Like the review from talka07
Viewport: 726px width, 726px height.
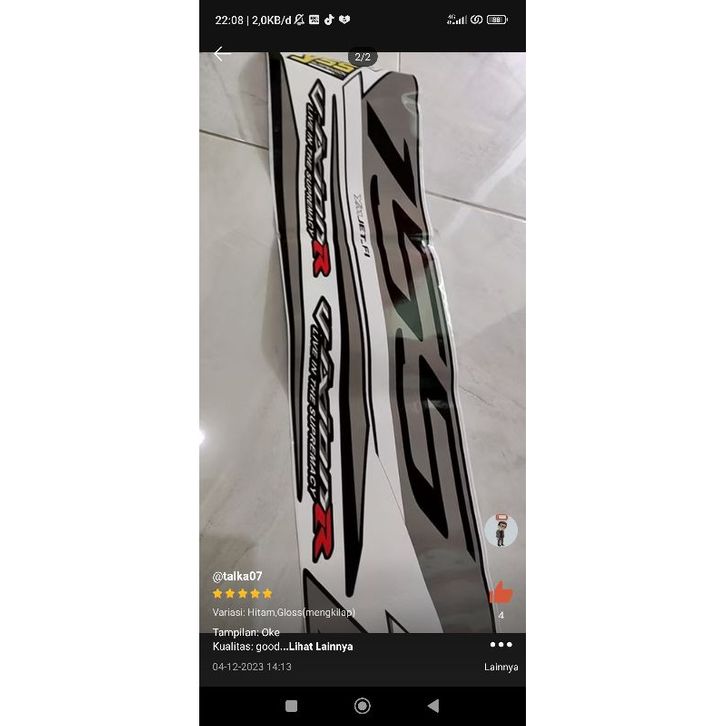pyautogui.click(x=501, y=593)
